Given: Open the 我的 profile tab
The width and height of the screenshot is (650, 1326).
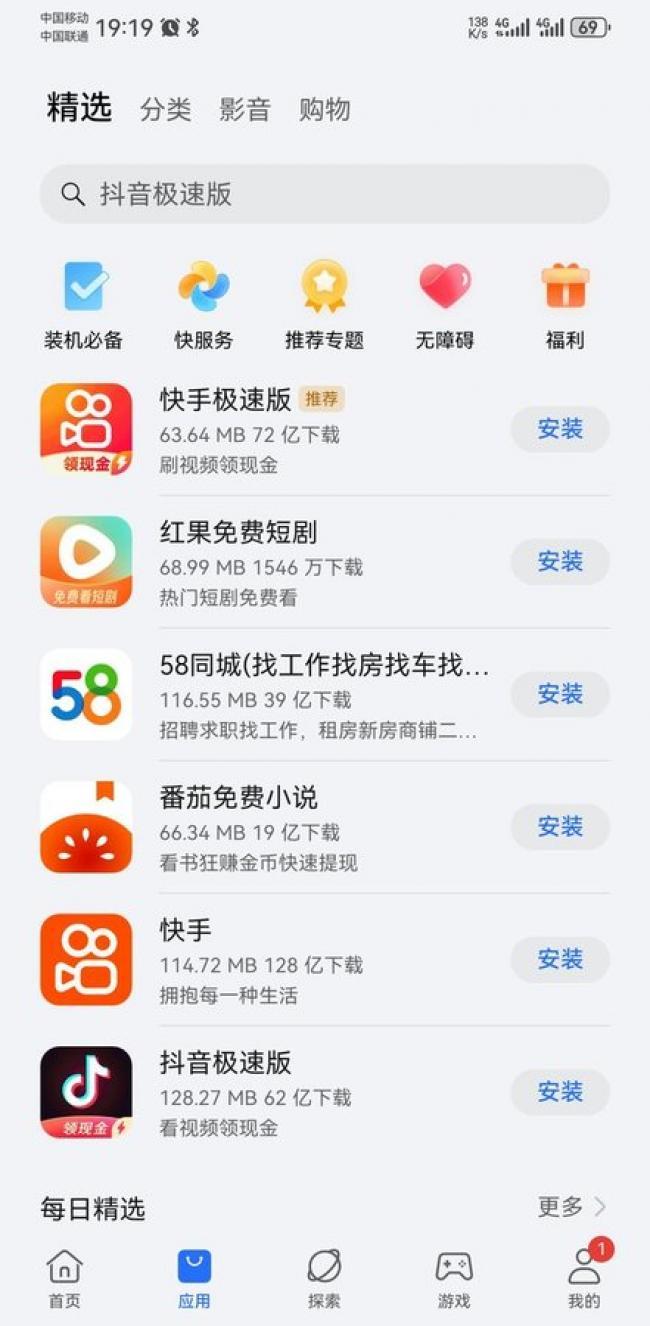Looking at the screenshot, I should point(584,1279).
